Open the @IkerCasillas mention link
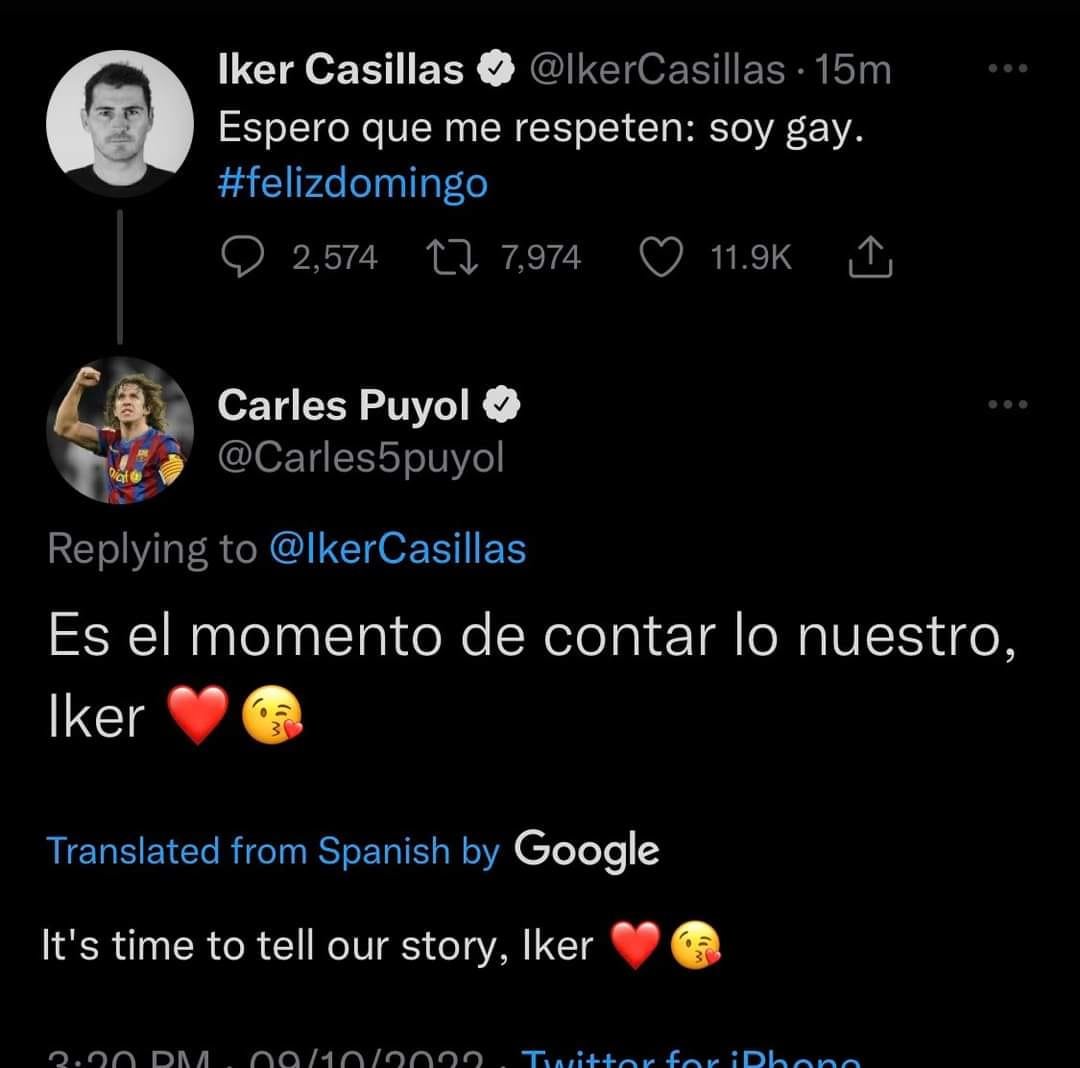The width and height of the screenshot is (1080, 1068). 397,549
